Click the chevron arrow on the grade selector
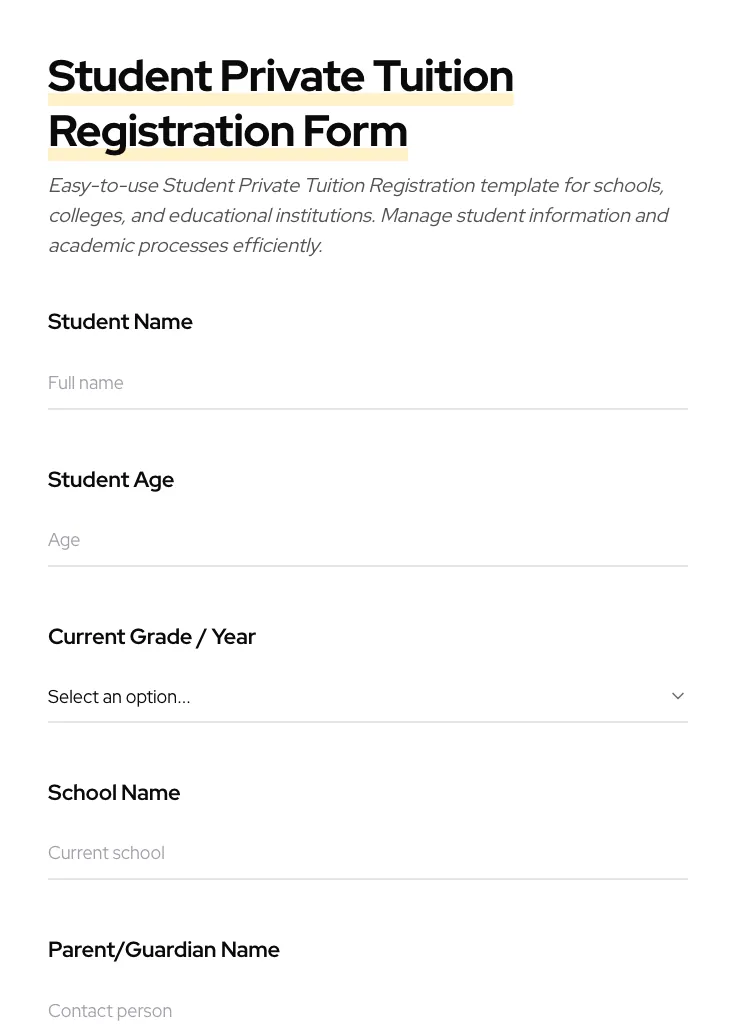The image size is (736, 1024). click(x=677, y=696)
